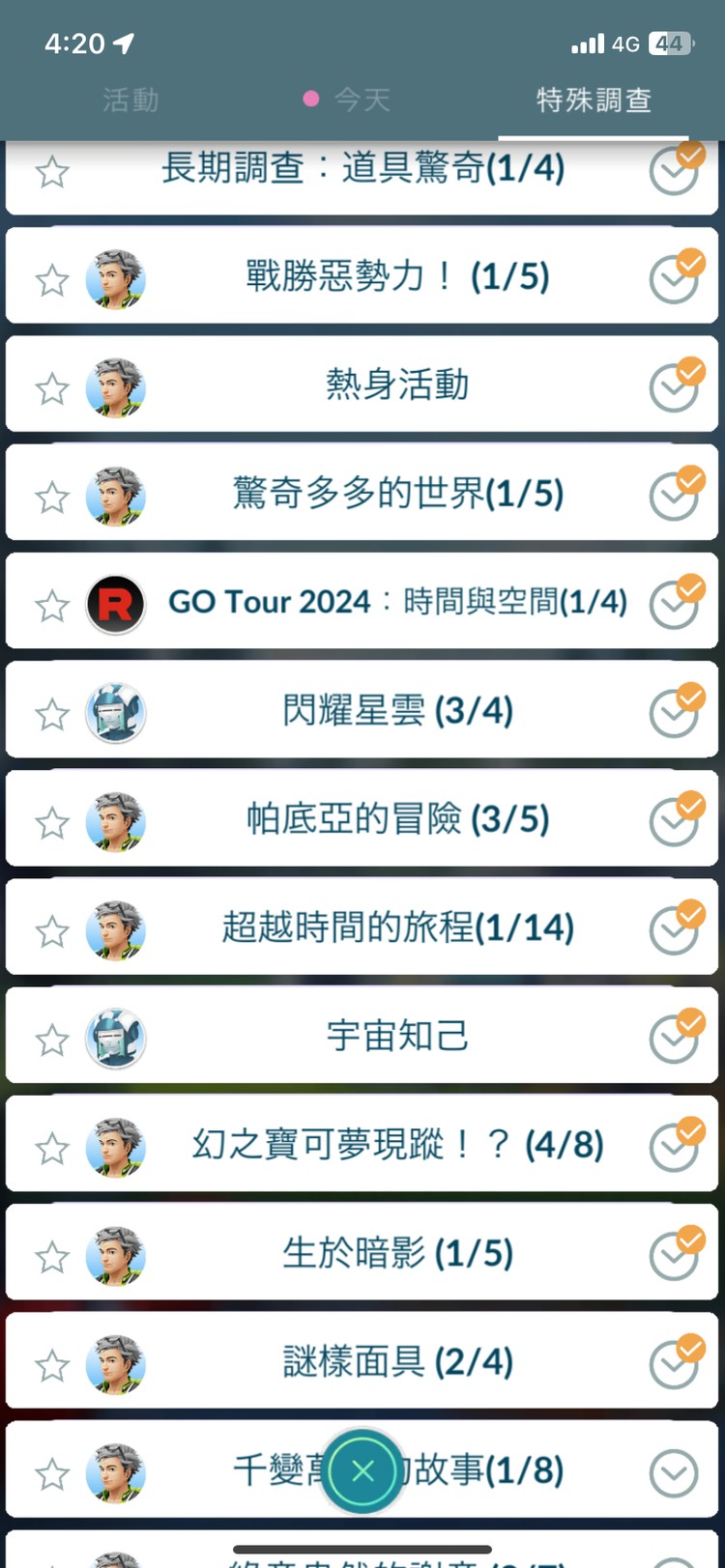
Task: Open the avatar icon for 宇宙知己
Action: click(x=116, y=1035)
